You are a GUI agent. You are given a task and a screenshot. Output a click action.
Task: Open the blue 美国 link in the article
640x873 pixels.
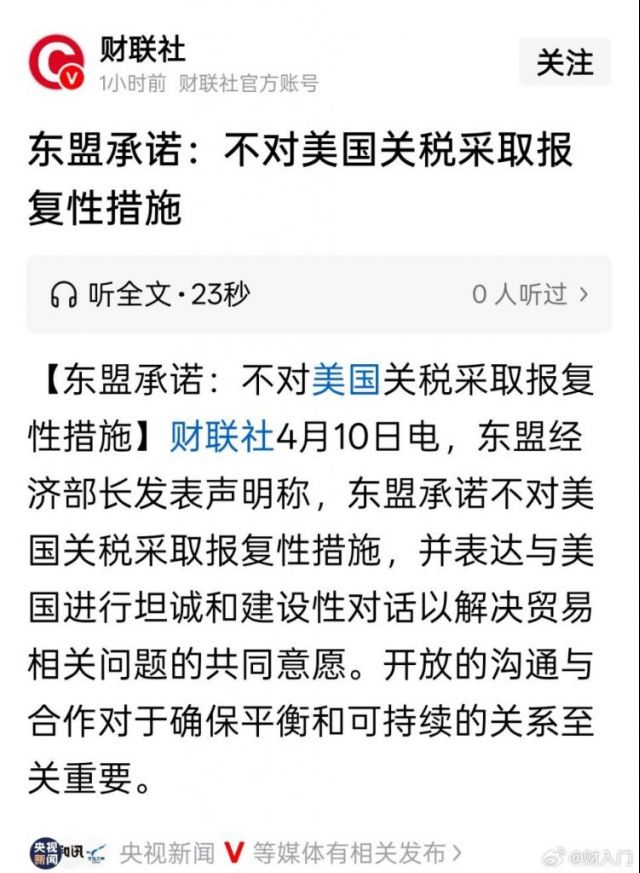[x=346, y=381]
